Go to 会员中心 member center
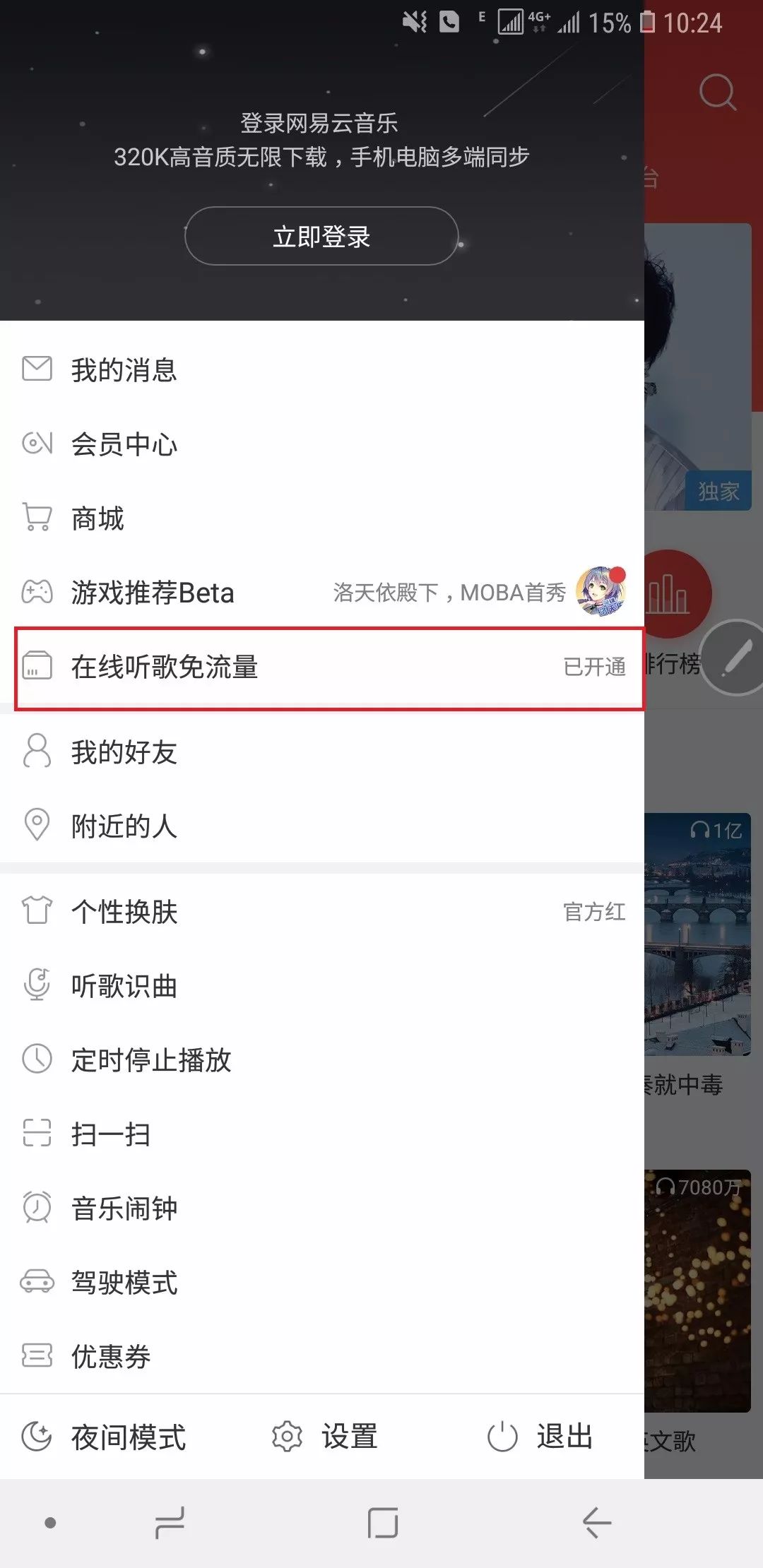 pyautogui.click(x=124, y=444)
